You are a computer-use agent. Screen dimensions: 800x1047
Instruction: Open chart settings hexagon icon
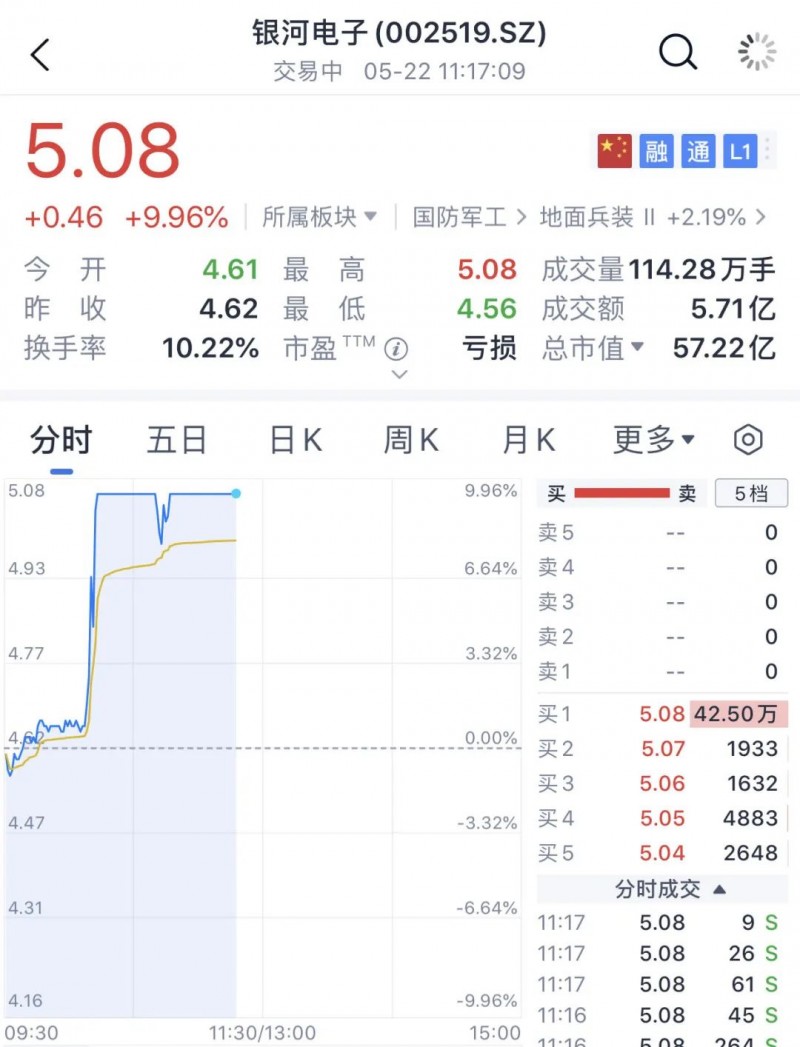point(748,440)
